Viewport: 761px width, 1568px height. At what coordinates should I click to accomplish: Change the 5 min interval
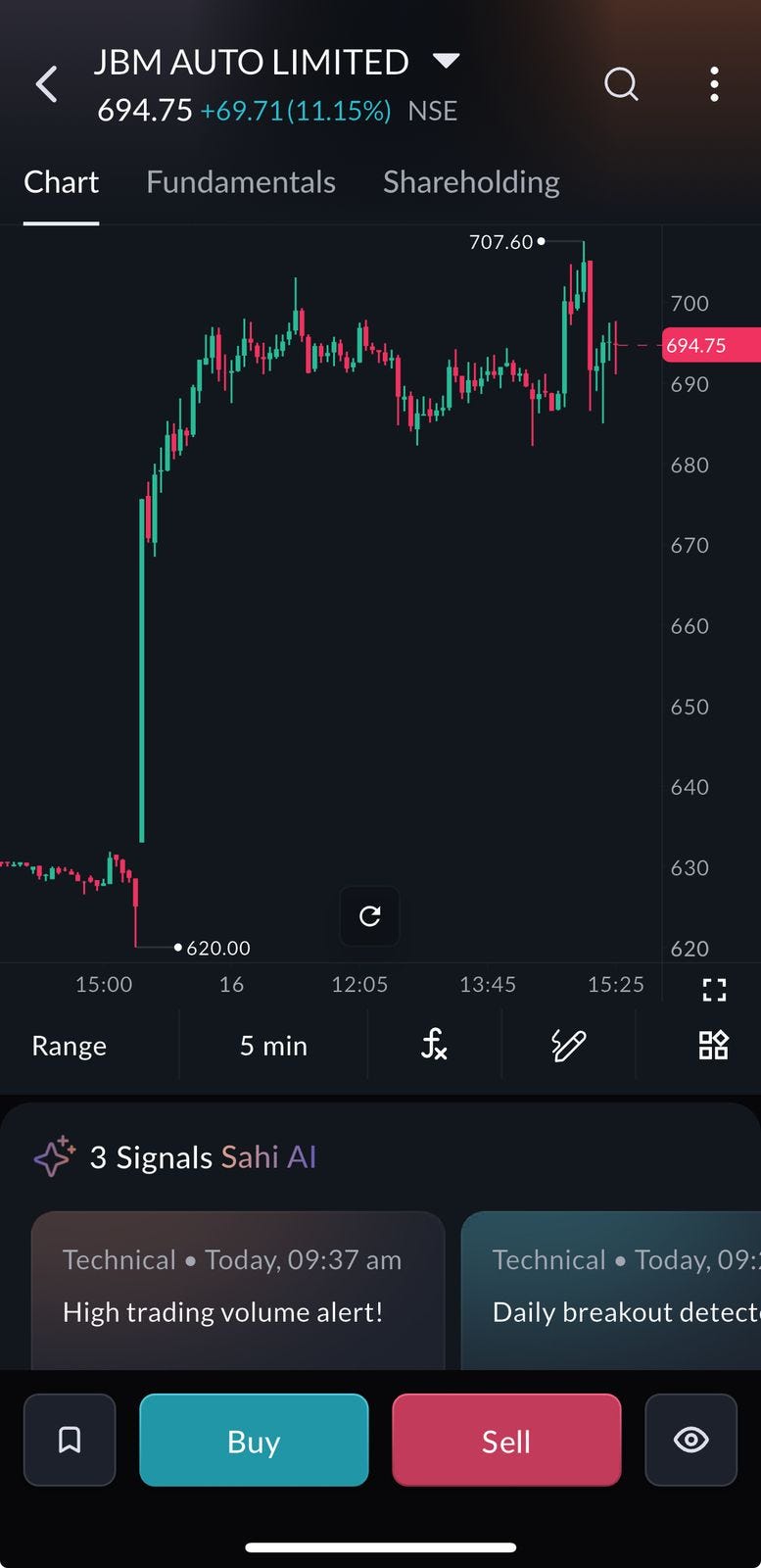273,1046
